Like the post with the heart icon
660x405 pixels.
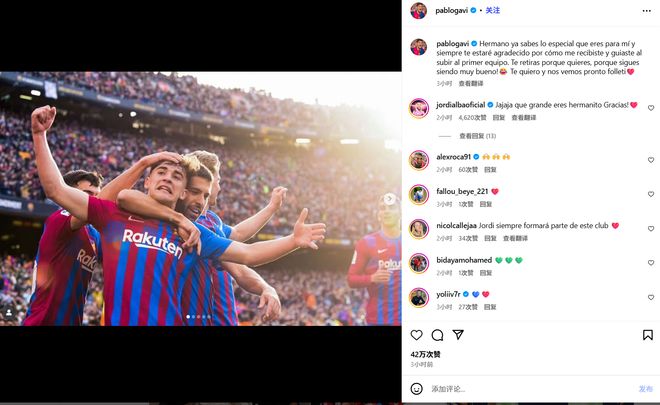click(x=417, y=335)
